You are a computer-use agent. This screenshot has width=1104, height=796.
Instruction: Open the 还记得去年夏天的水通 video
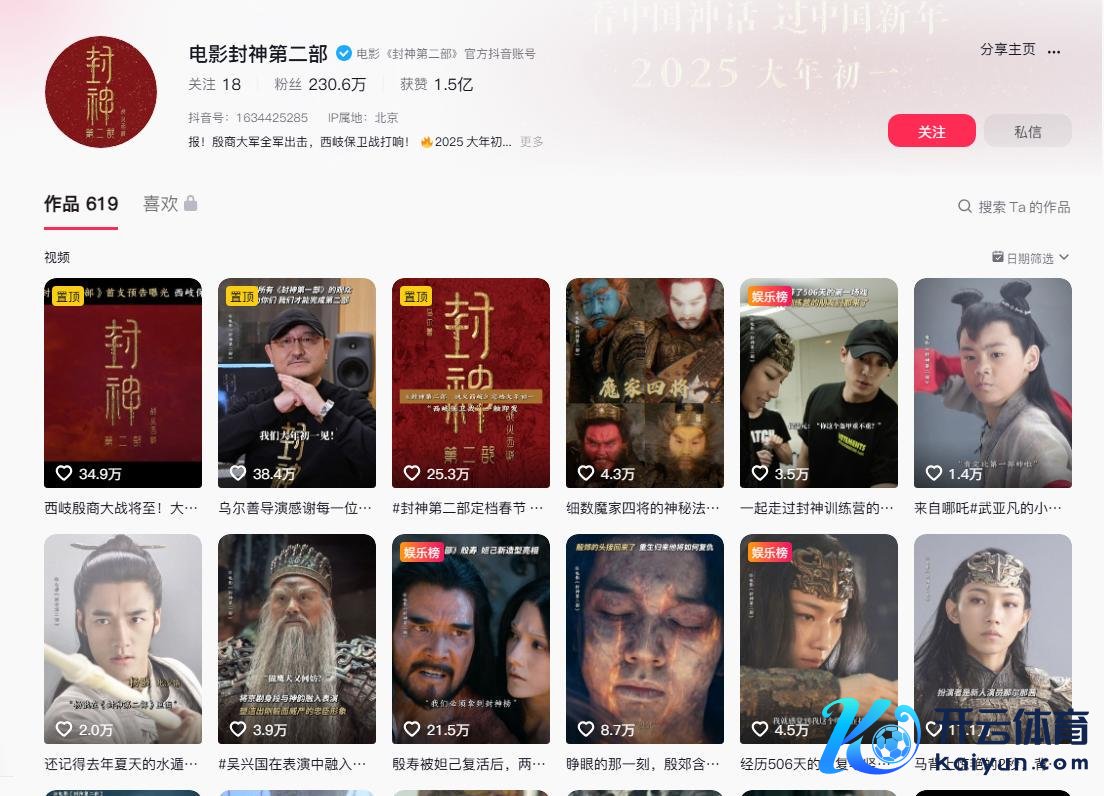click(x=123, y=638)
